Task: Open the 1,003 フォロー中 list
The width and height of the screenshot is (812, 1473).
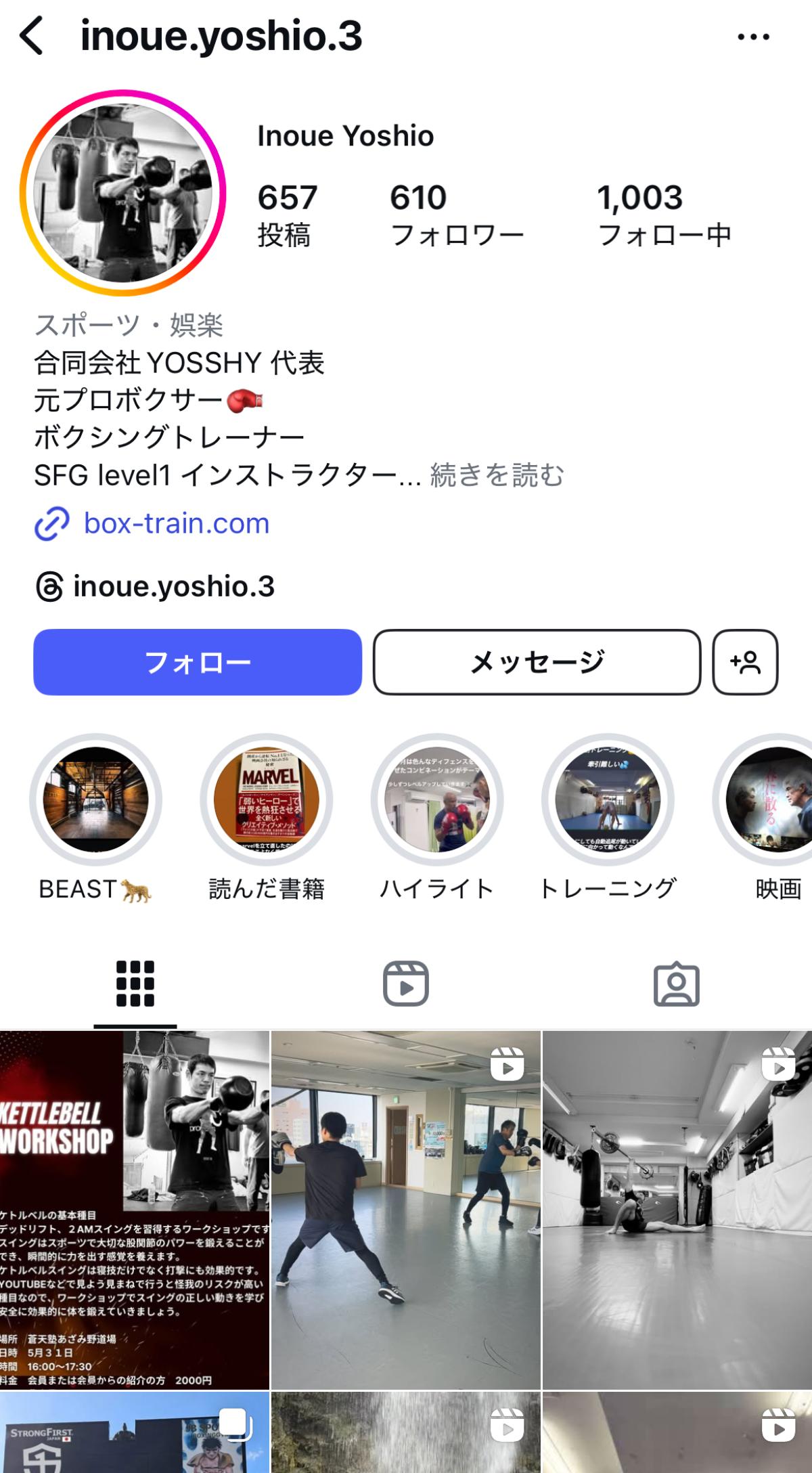Action: click(x=664, y=215)
